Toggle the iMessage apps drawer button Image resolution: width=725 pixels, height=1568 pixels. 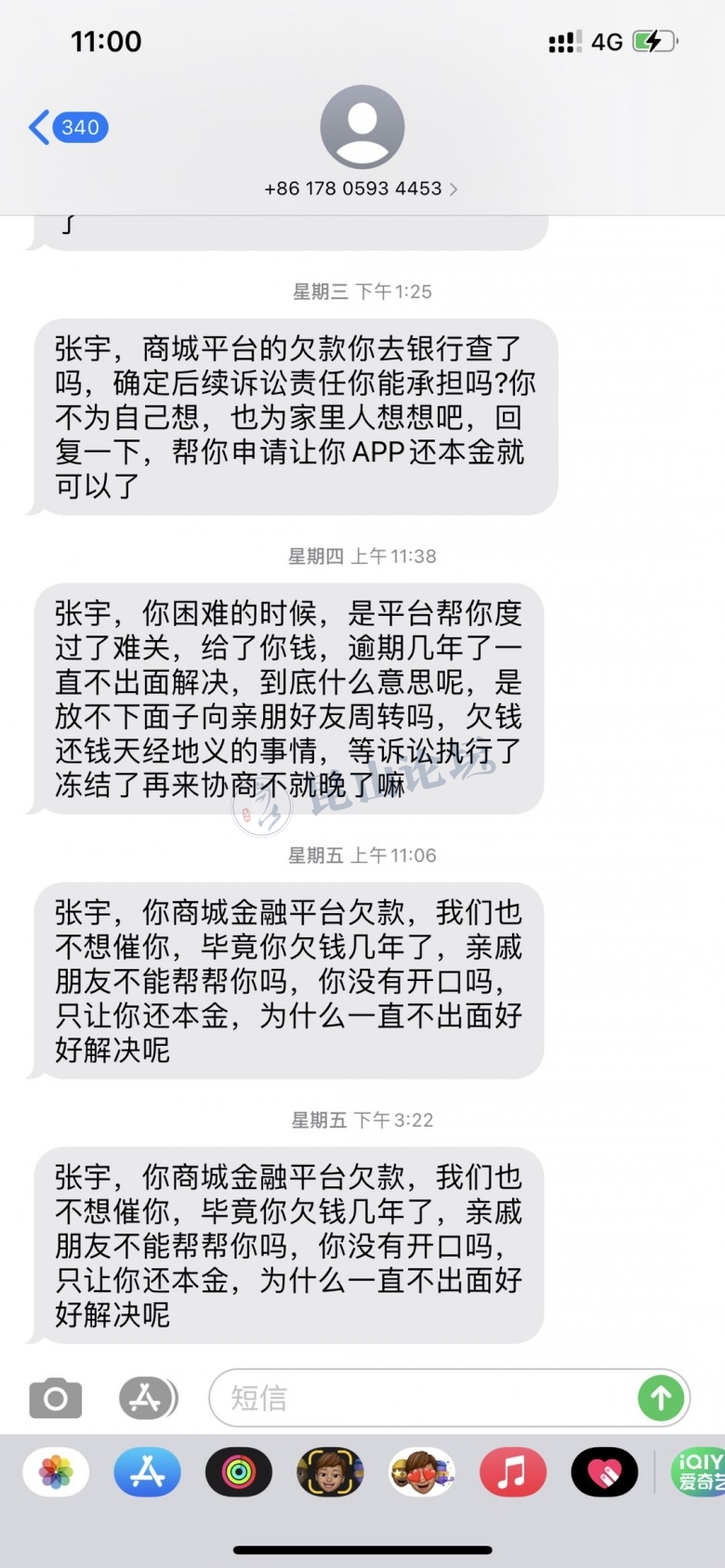pos(147,1398)
